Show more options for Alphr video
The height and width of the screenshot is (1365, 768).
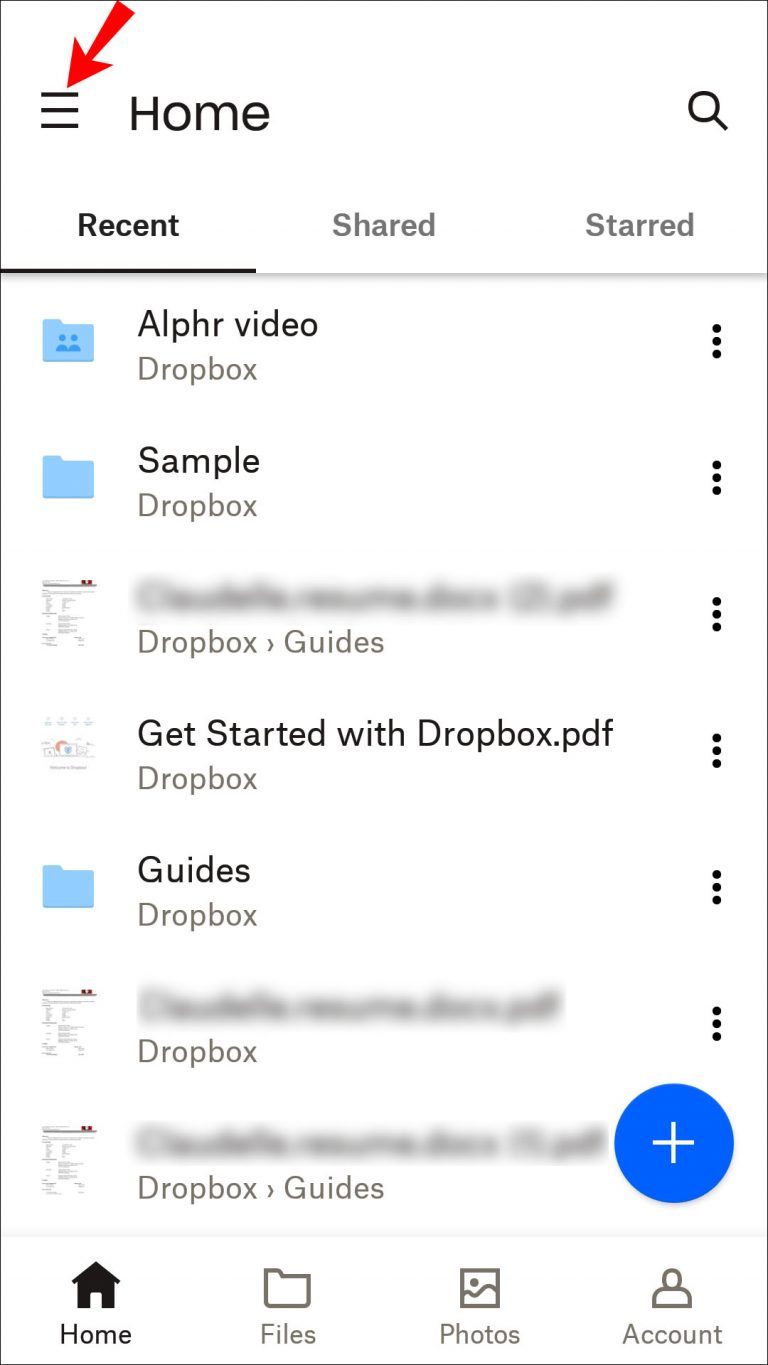(716, 342)
